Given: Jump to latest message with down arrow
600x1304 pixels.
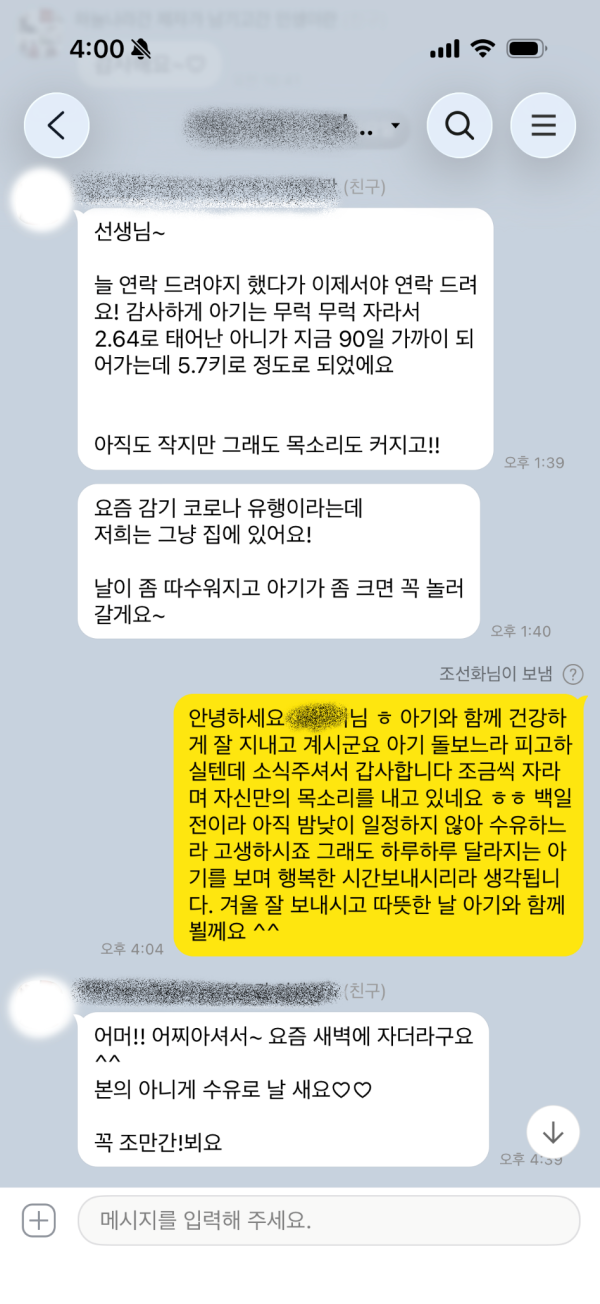Looking at the screenshot, I should (x=553, y=1133).
